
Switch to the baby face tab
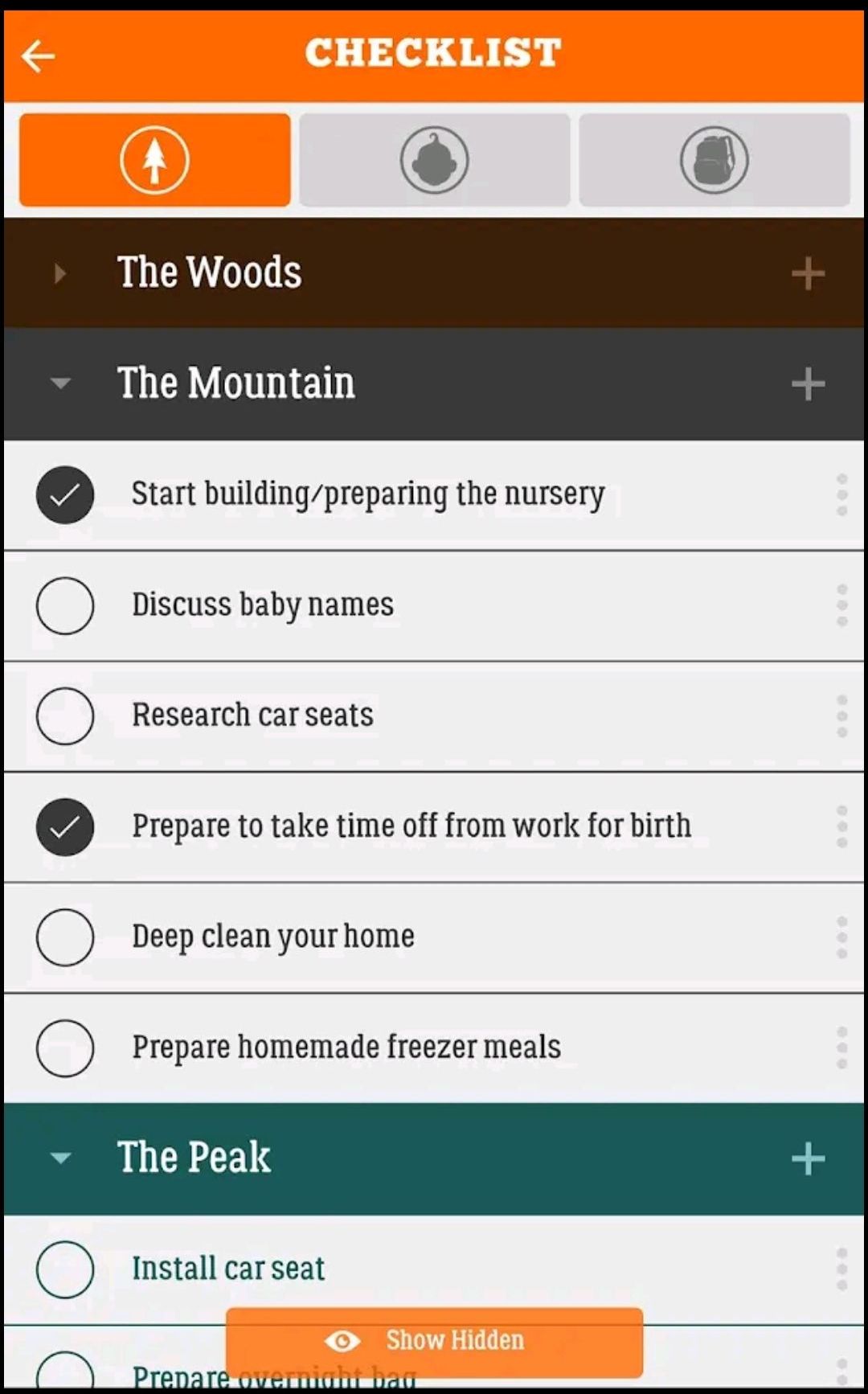(435, 160)
